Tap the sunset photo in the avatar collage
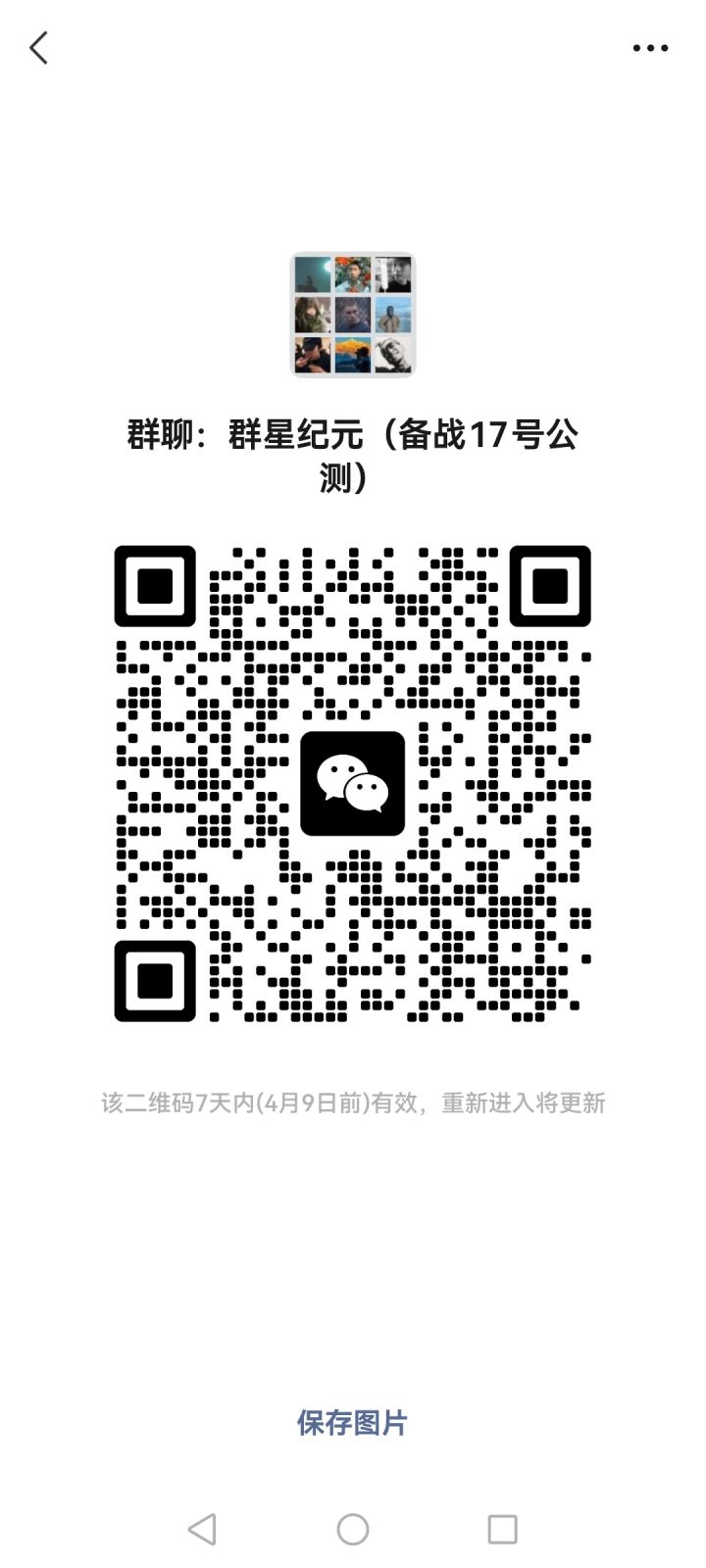This screenshot has height=1568, width=706. point(353,357)
